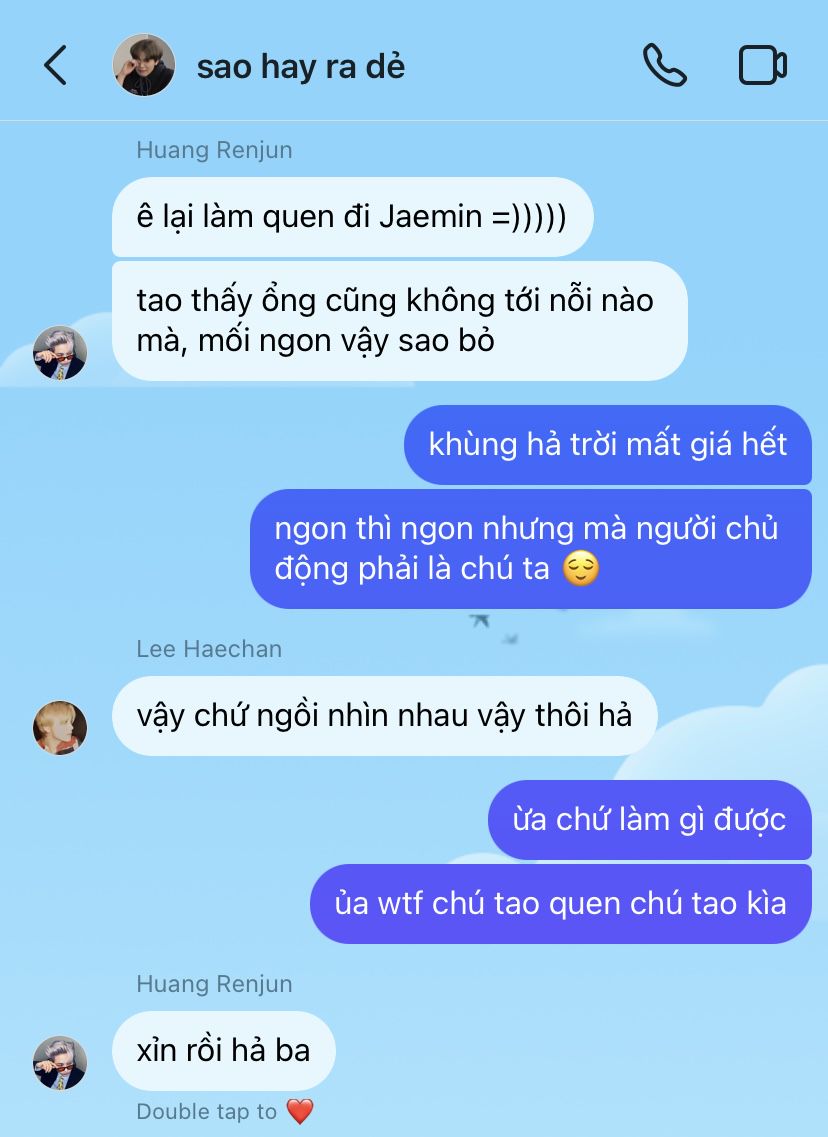Start a voice call with the group

point(664,66)
